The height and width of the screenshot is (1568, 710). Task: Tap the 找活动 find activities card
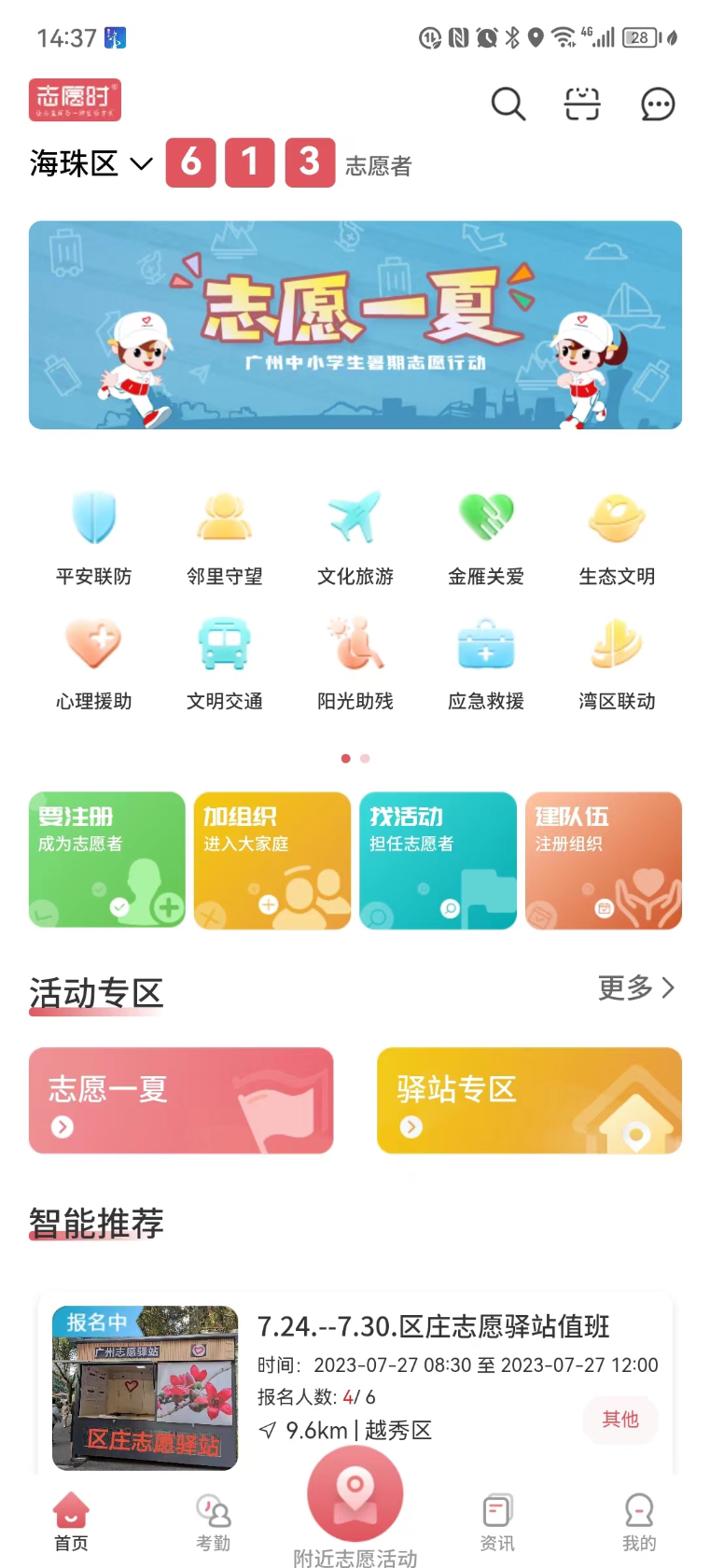438,860
